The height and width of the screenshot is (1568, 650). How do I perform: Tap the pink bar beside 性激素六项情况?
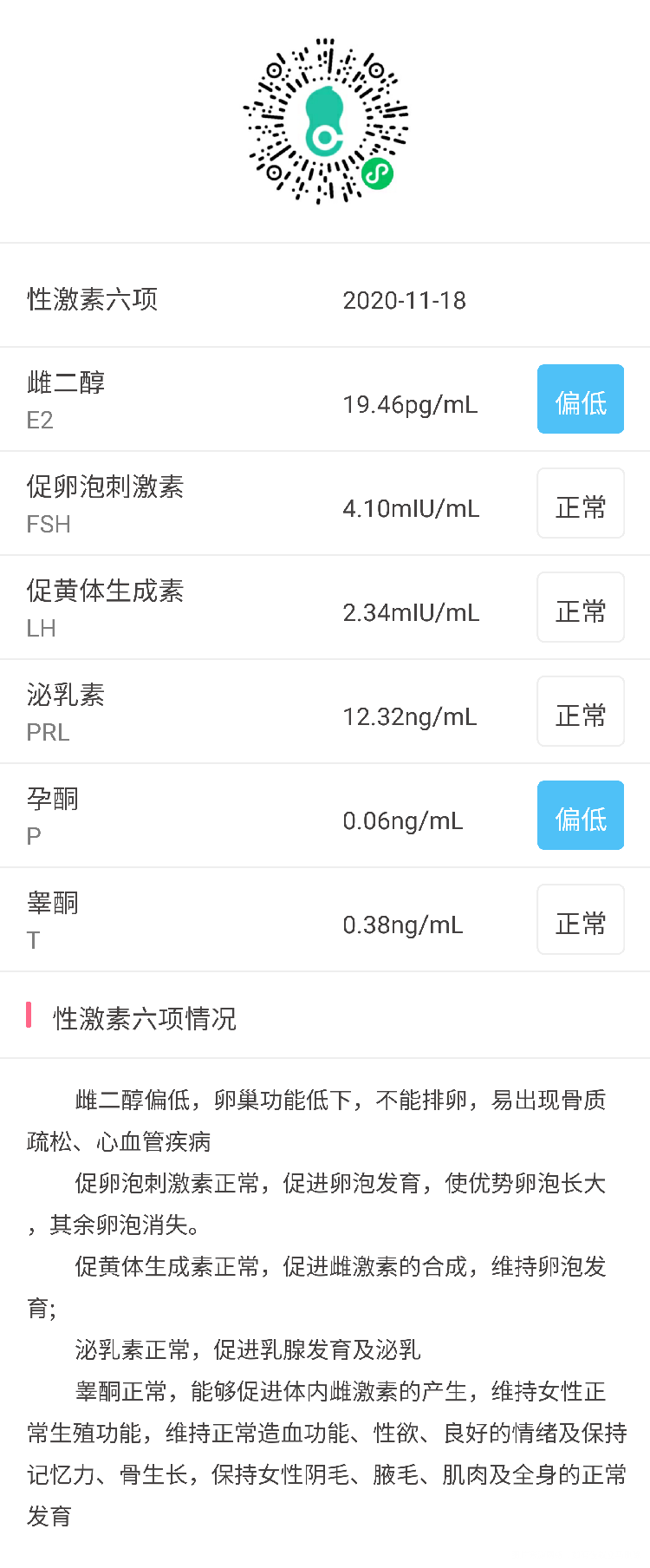coord(29,1013)
